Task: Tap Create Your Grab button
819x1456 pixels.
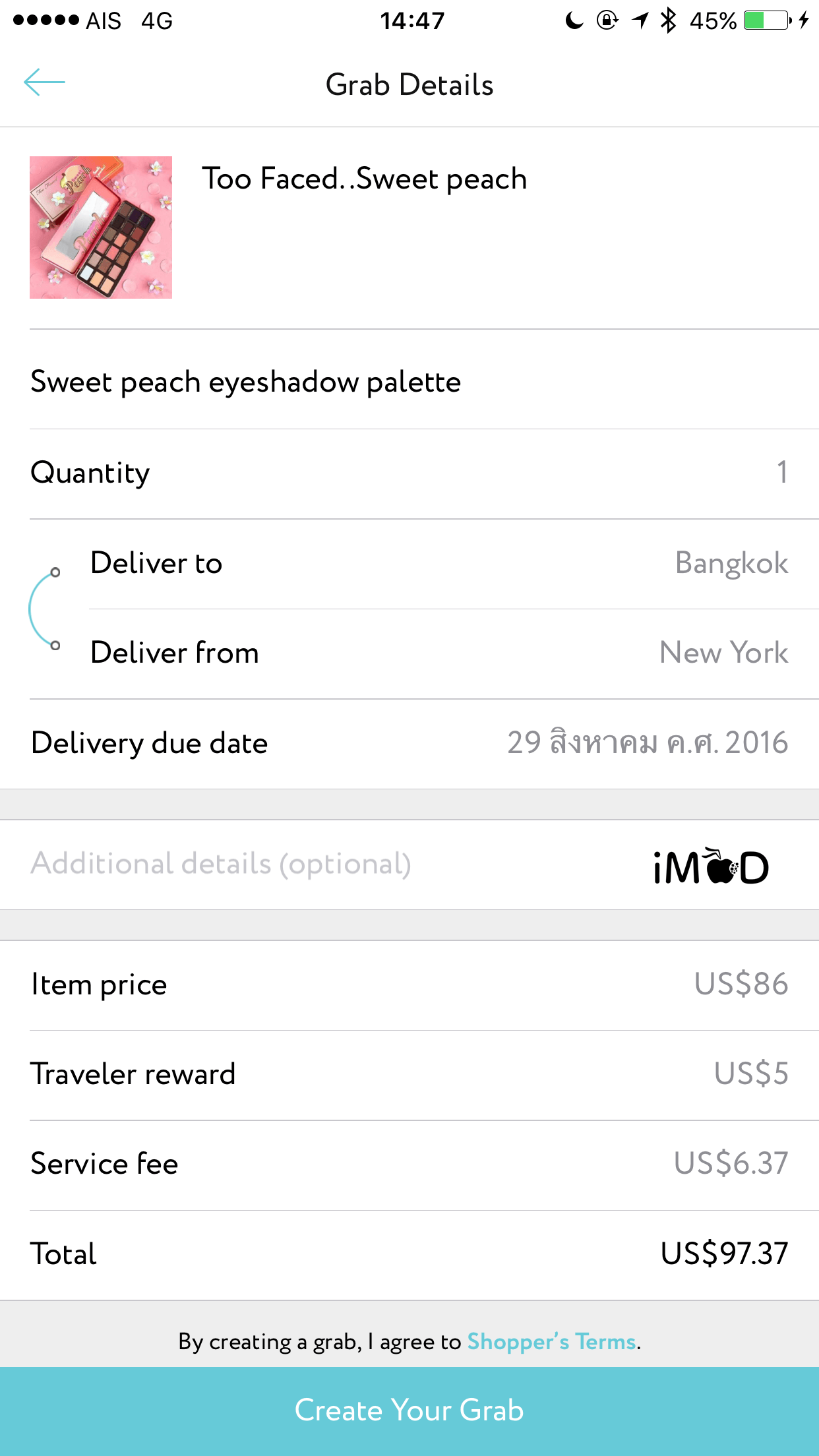Action: (x=409, y=1411)
